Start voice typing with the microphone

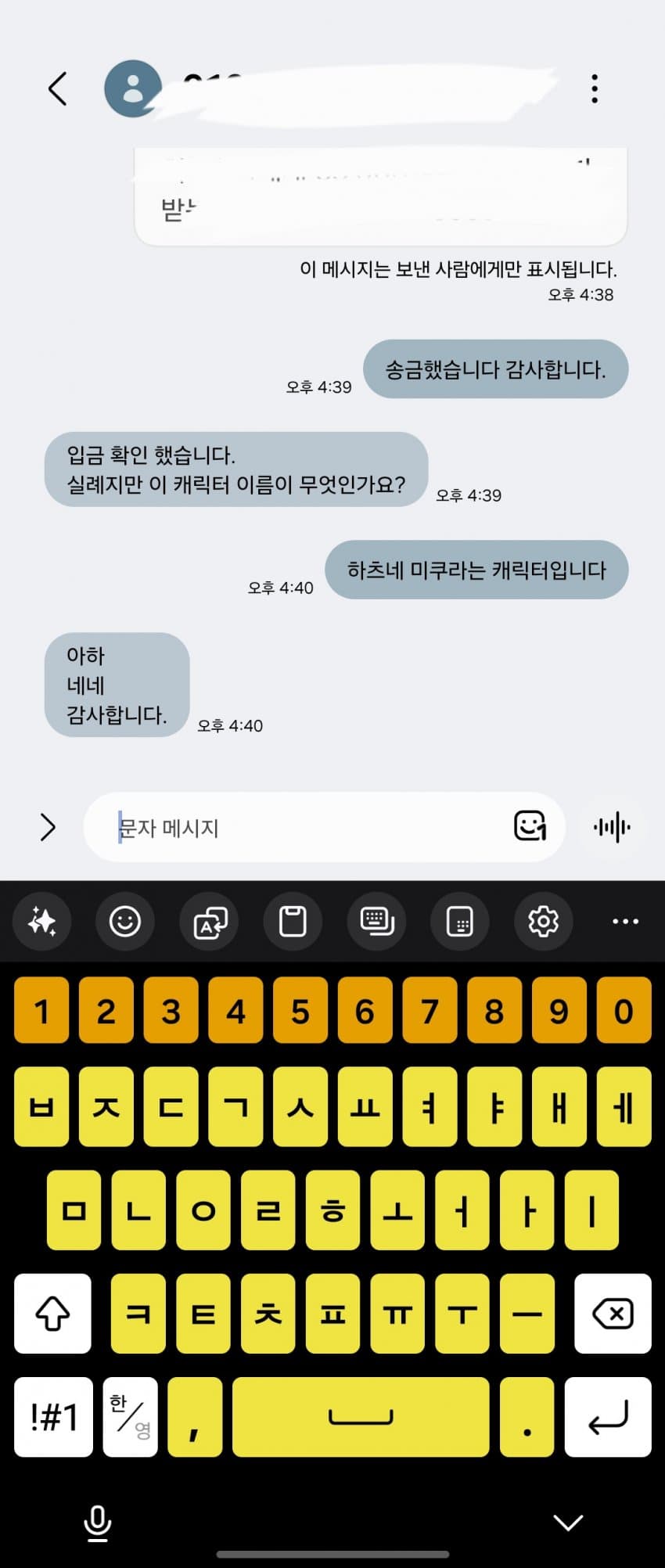(98, 1523)
